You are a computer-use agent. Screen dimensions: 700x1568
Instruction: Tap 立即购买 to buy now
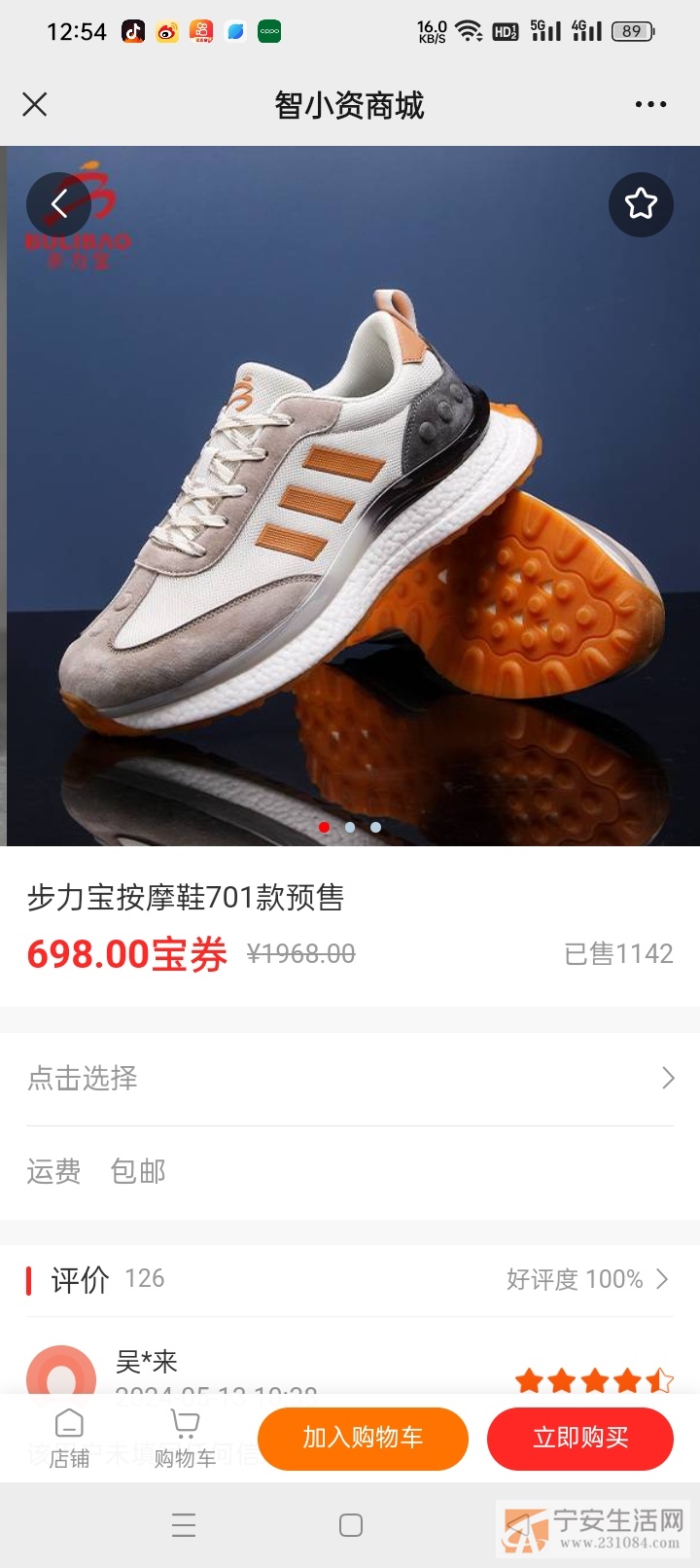580,1439
